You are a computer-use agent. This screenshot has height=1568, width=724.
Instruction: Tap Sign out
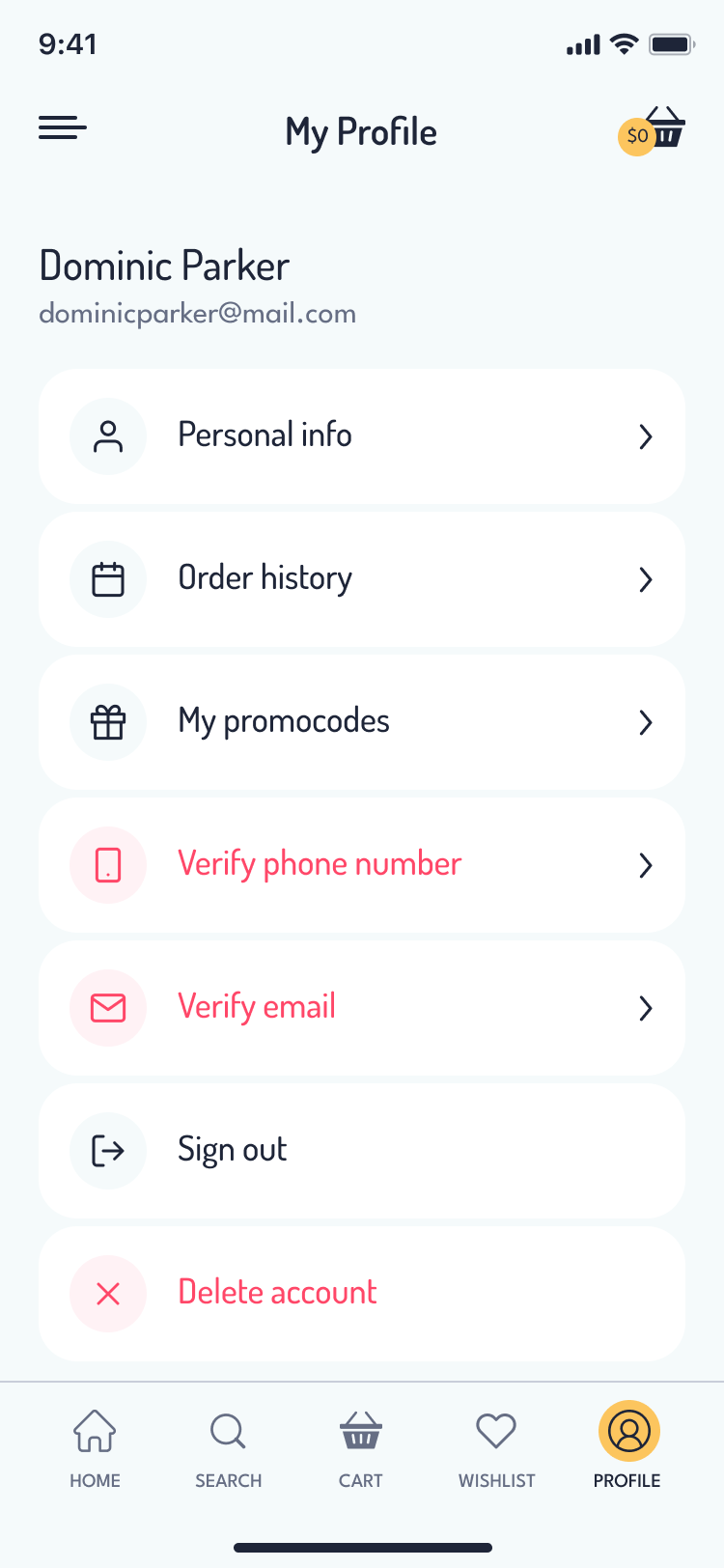(362, 1151)
